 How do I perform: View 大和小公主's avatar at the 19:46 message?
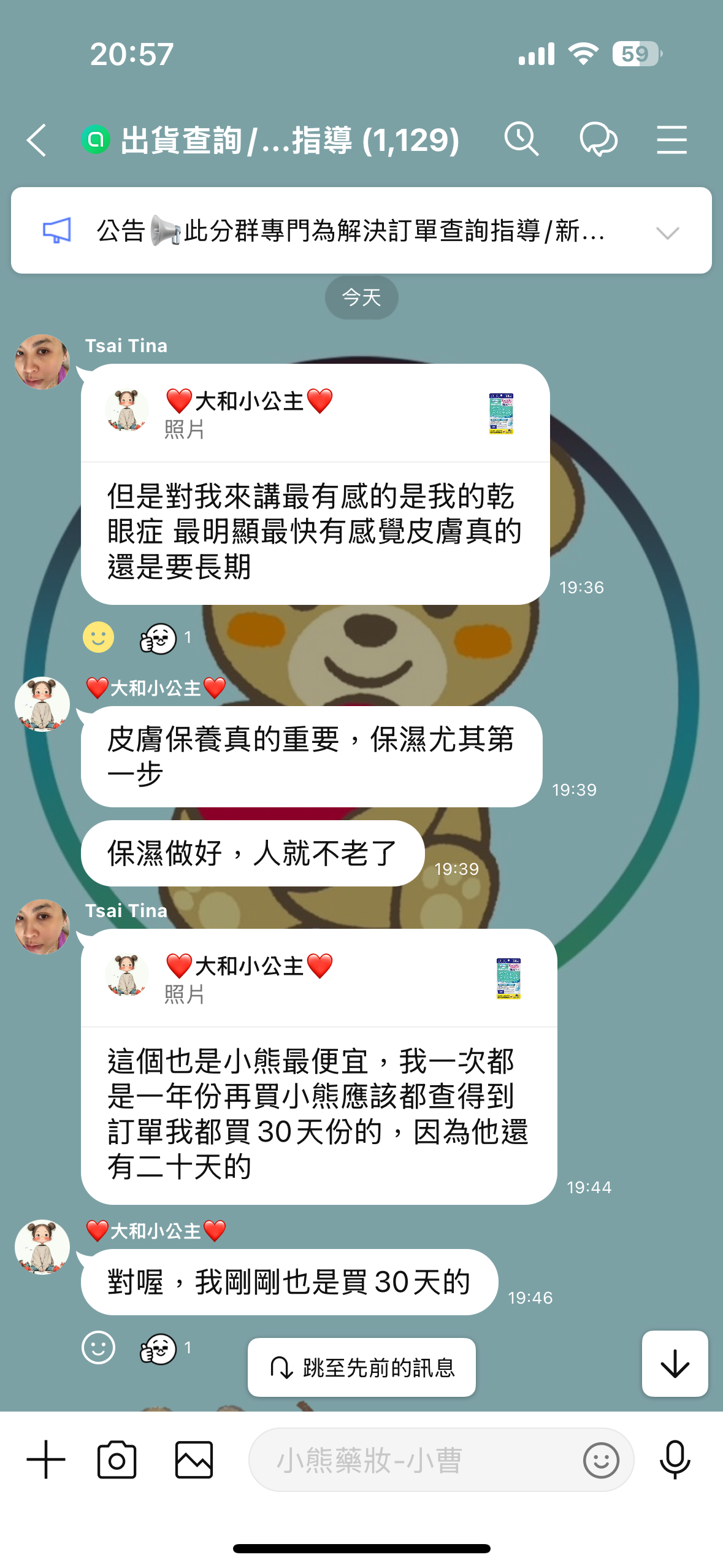(42, 1247)
